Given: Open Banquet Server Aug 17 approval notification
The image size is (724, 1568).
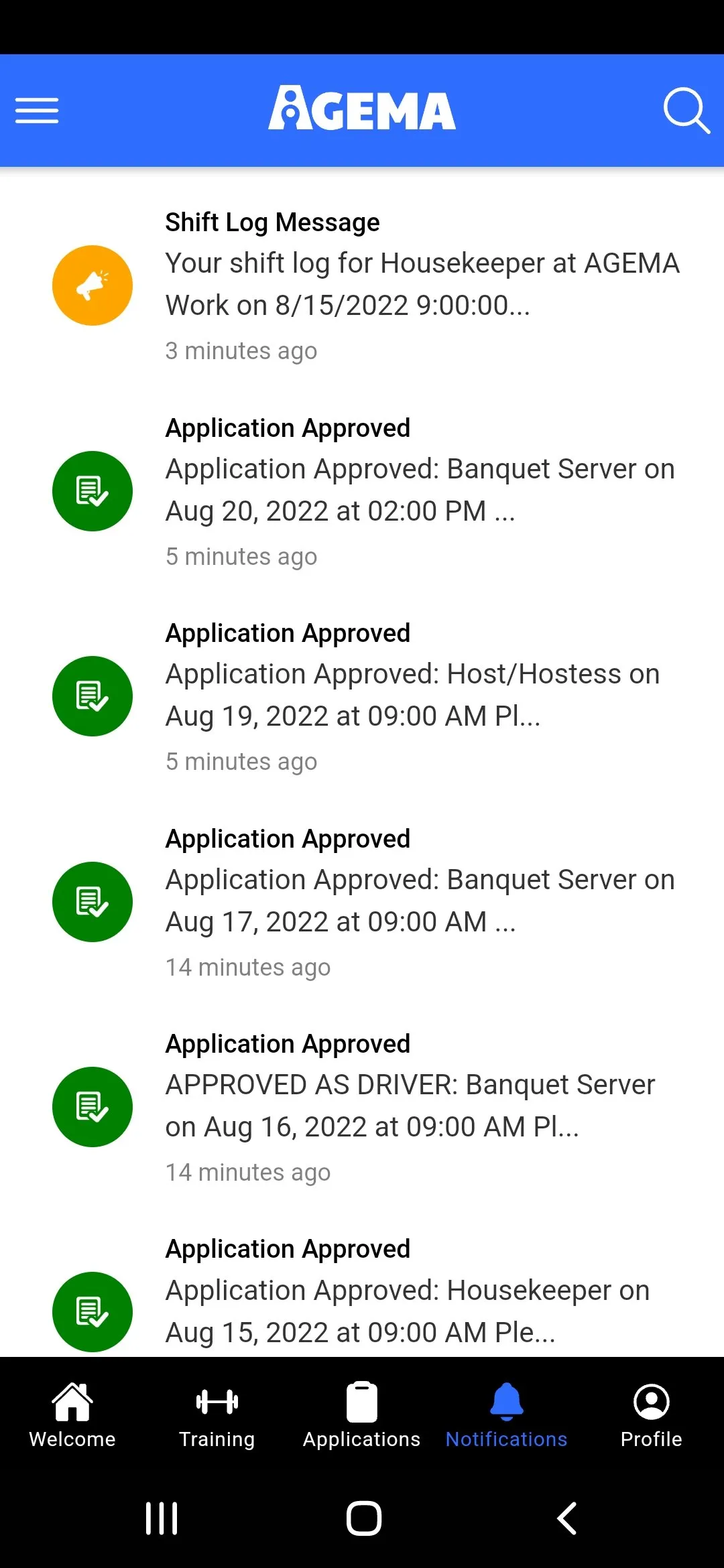Looking at the screenshot, I should tap(362, 902).
